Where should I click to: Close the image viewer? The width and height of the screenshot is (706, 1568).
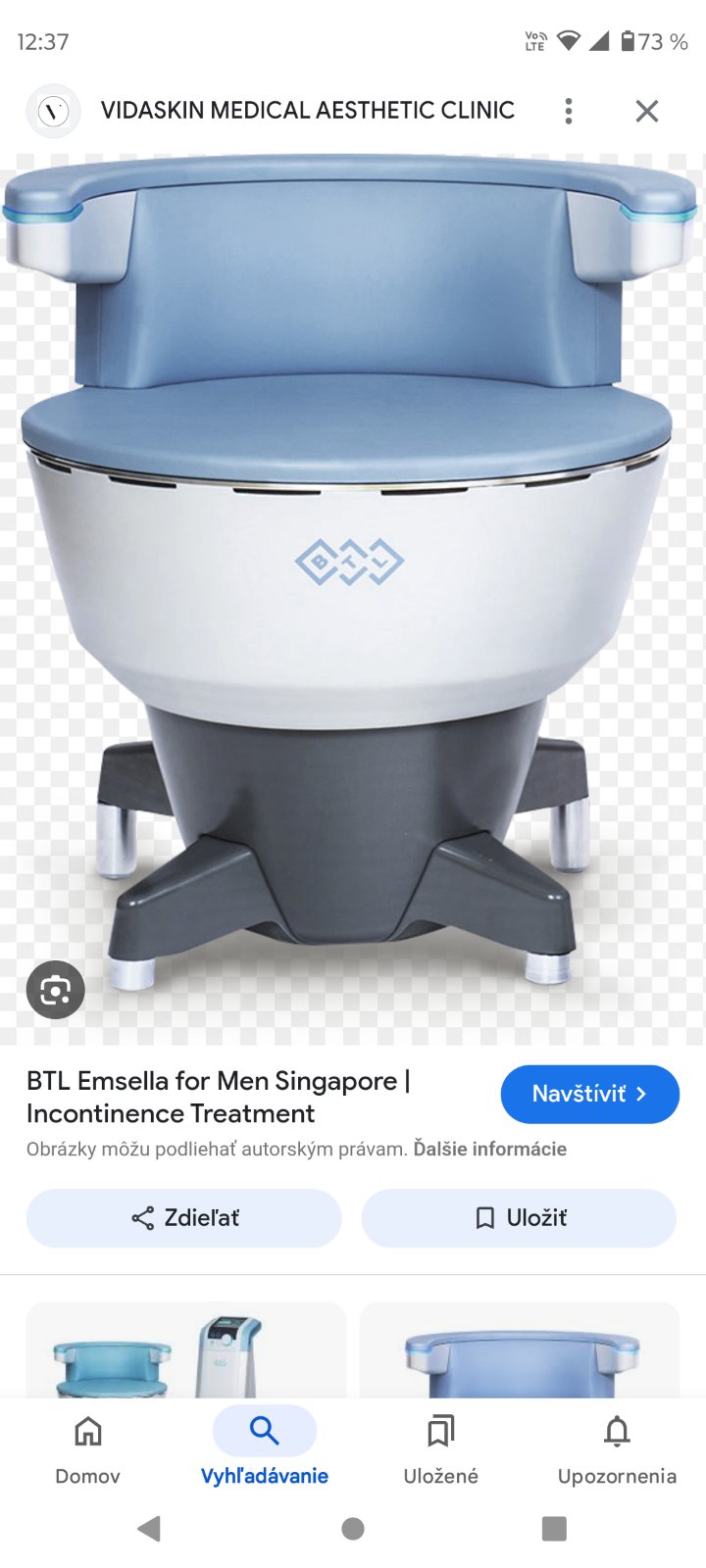[646, 111]
